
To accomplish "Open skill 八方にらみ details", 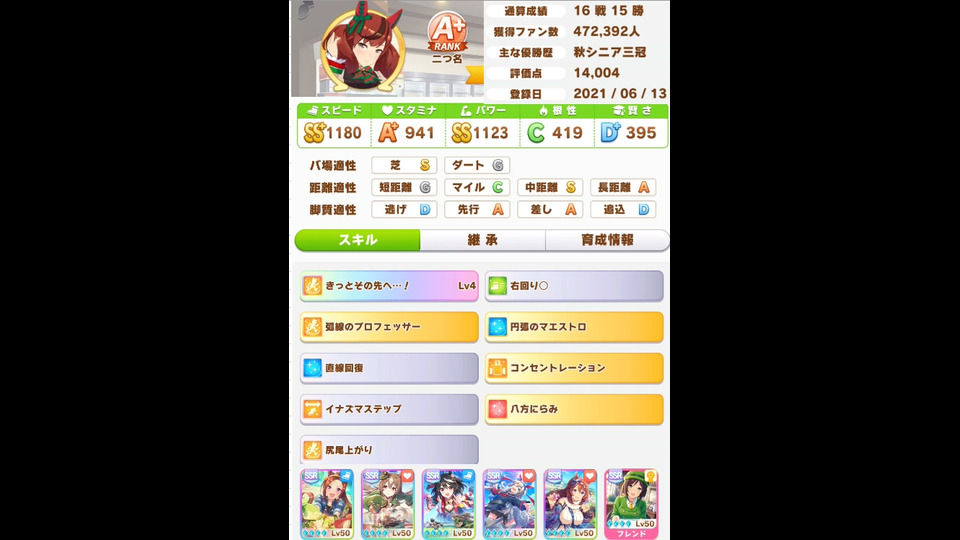I will coord(574,409).
